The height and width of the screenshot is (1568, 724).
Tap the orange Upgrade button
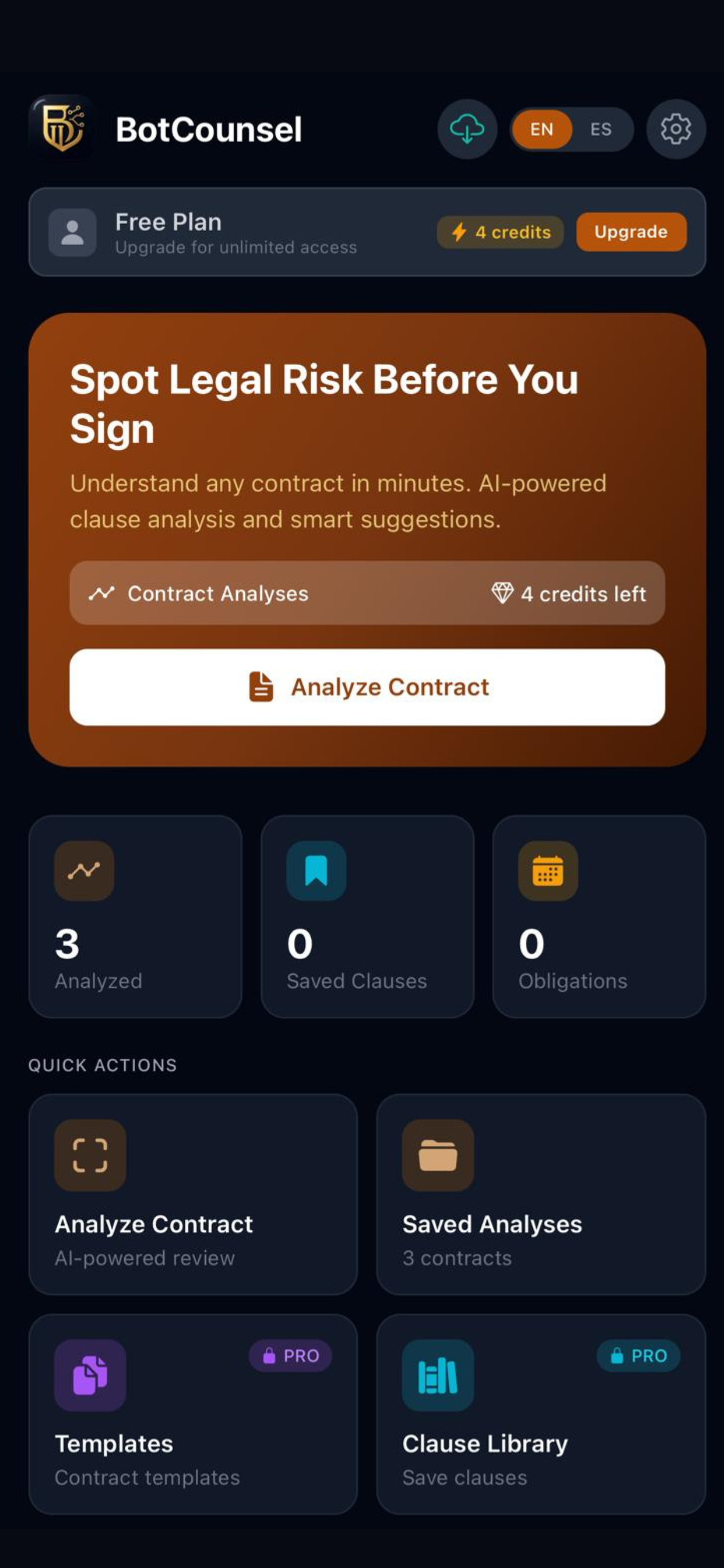click(631, 232)
